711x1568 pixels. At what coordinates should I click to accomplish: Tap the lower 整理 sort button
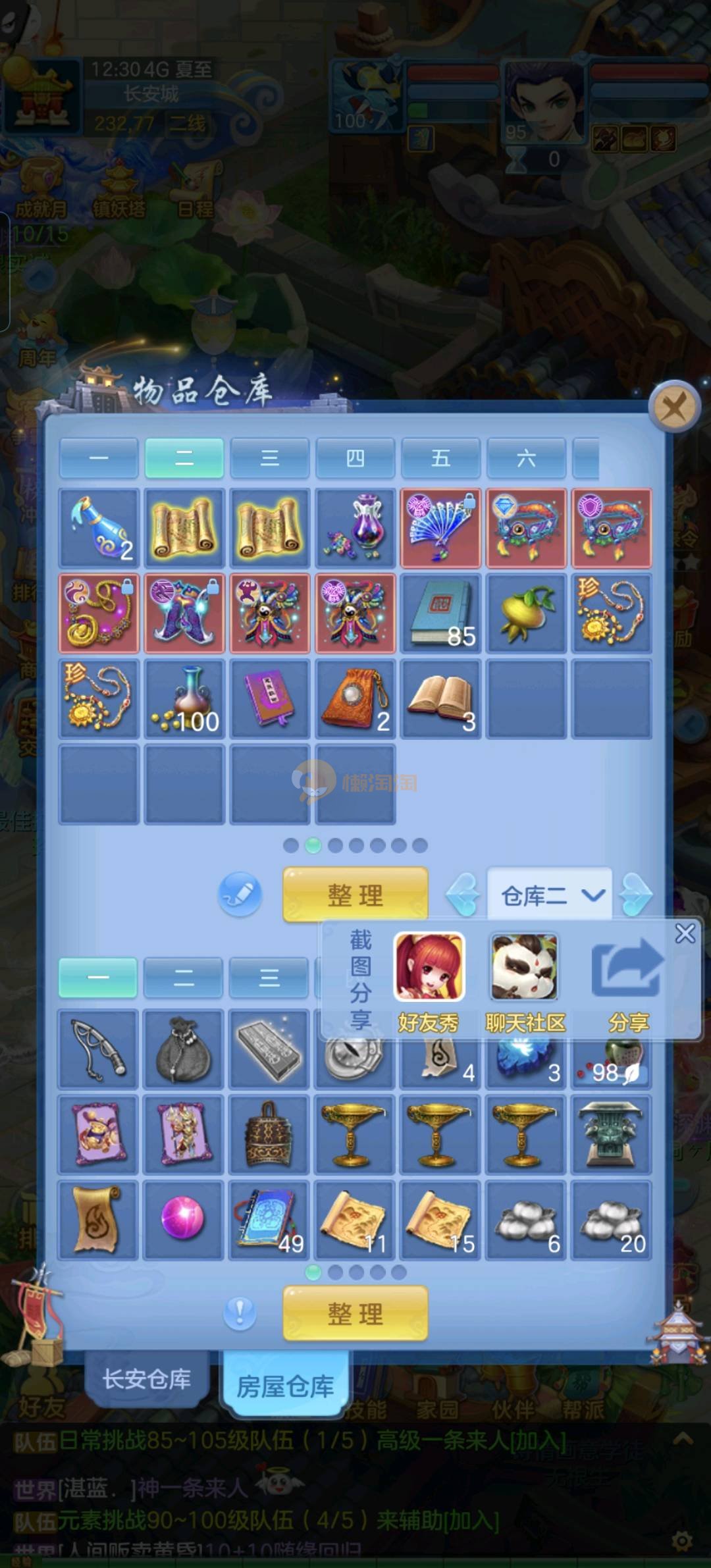tap(355, 1314)
